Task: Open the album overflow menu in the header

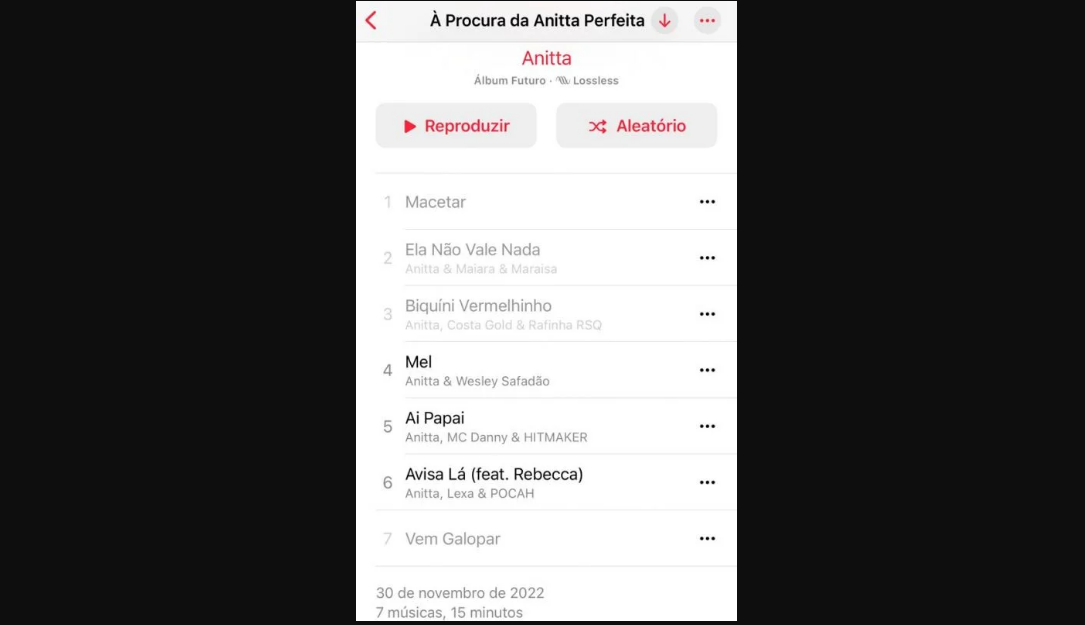Action: [707, 20]
